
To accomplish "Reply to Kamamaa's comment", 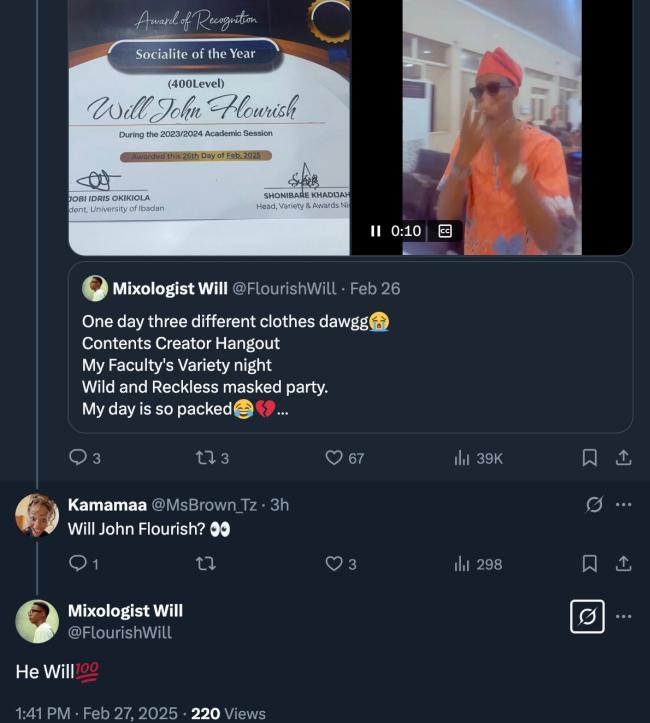I will (x=79, y=564).
